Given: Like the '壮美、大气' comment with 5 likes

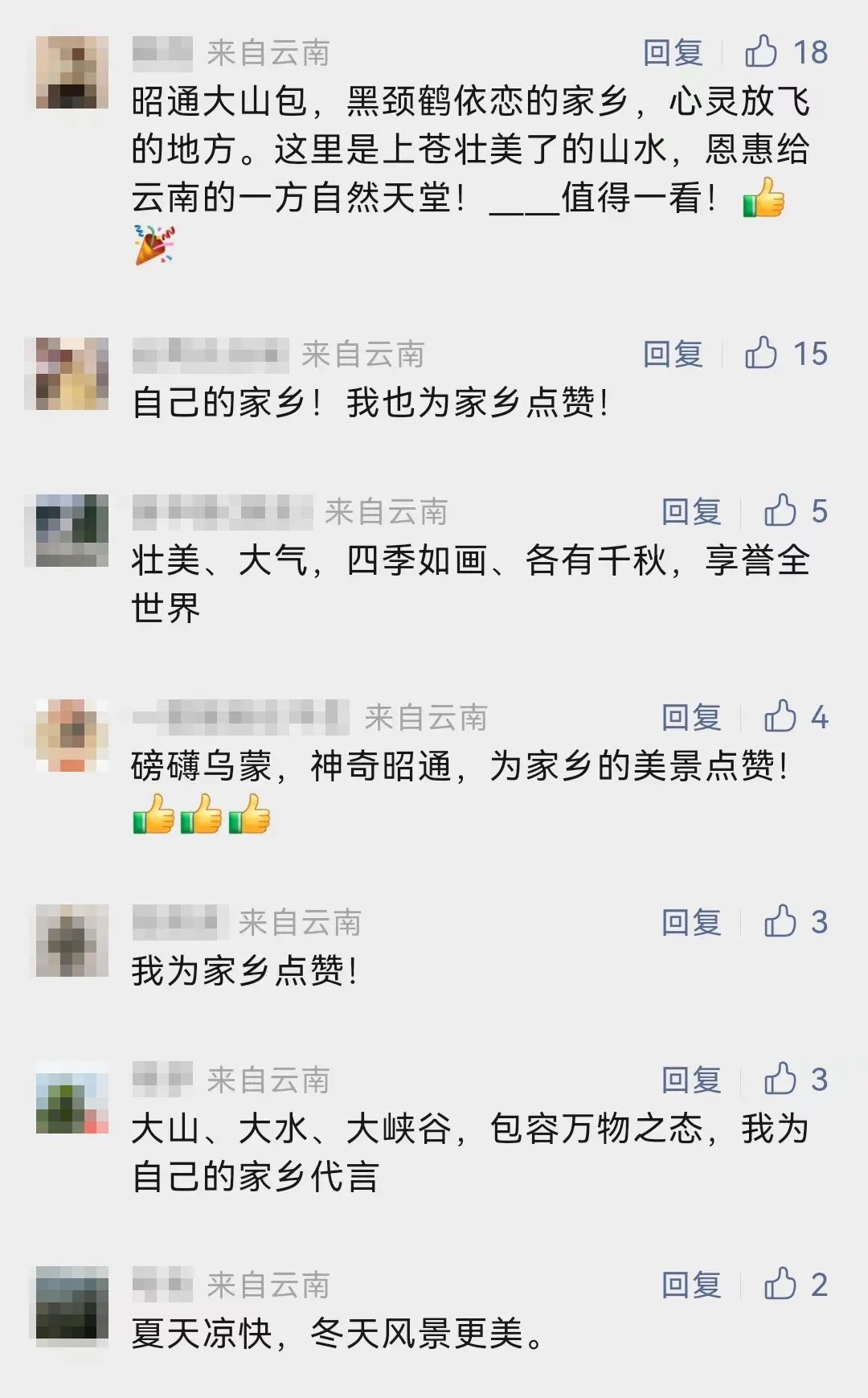Looking at the screenshot, I should 780,510.
